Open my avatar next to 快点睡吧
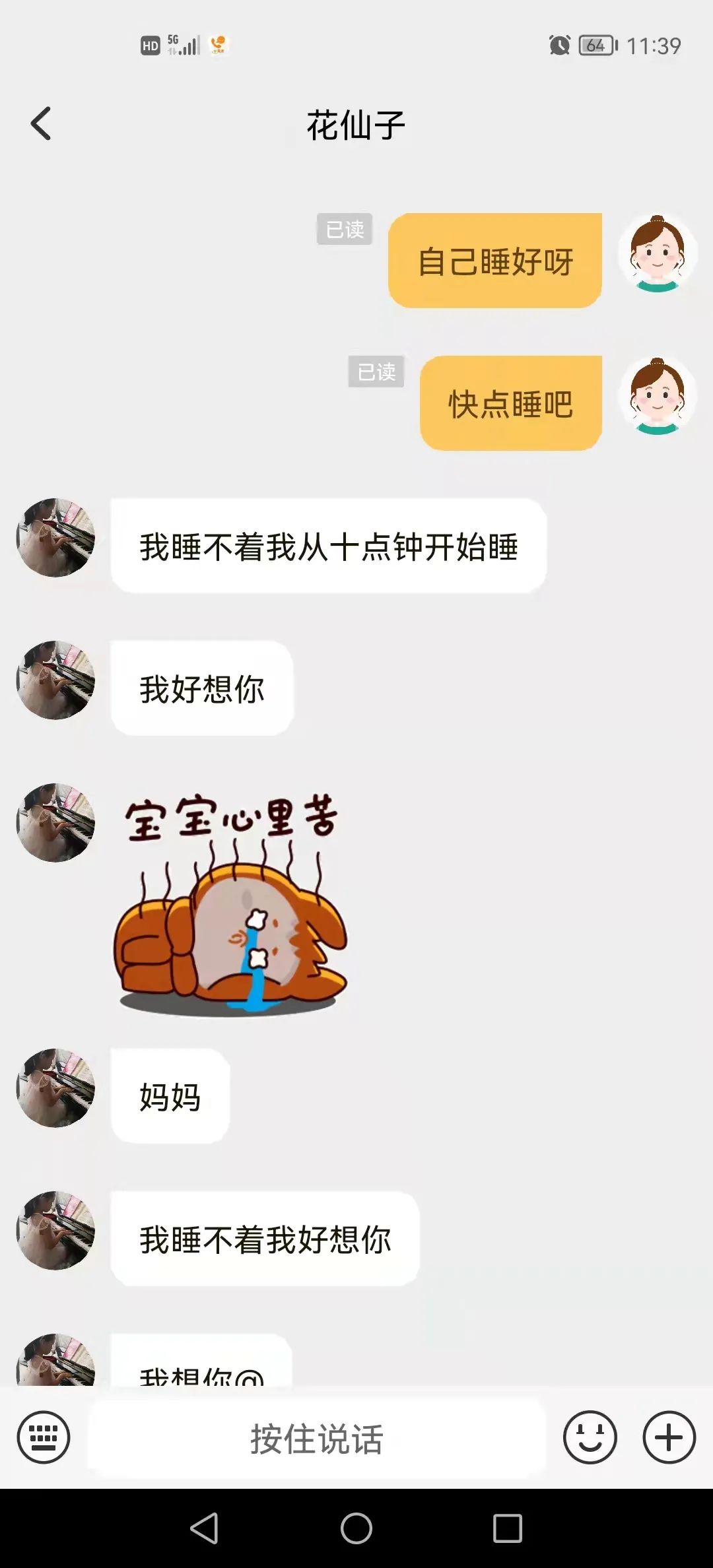Screen dimensions: 713x1568 click(656, 396)
